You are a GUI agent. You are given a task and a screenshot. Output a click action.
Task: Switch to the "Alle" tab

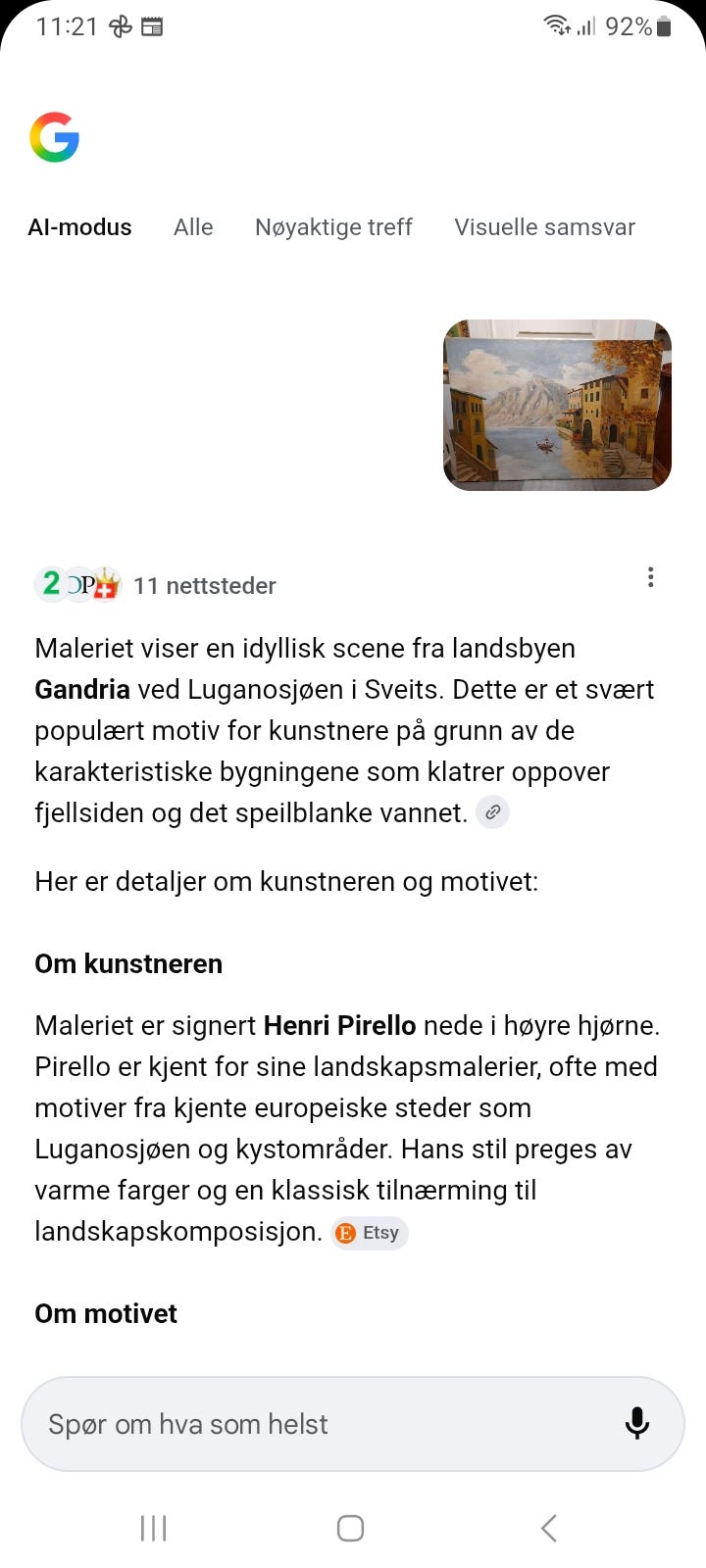tap(193, 226)
